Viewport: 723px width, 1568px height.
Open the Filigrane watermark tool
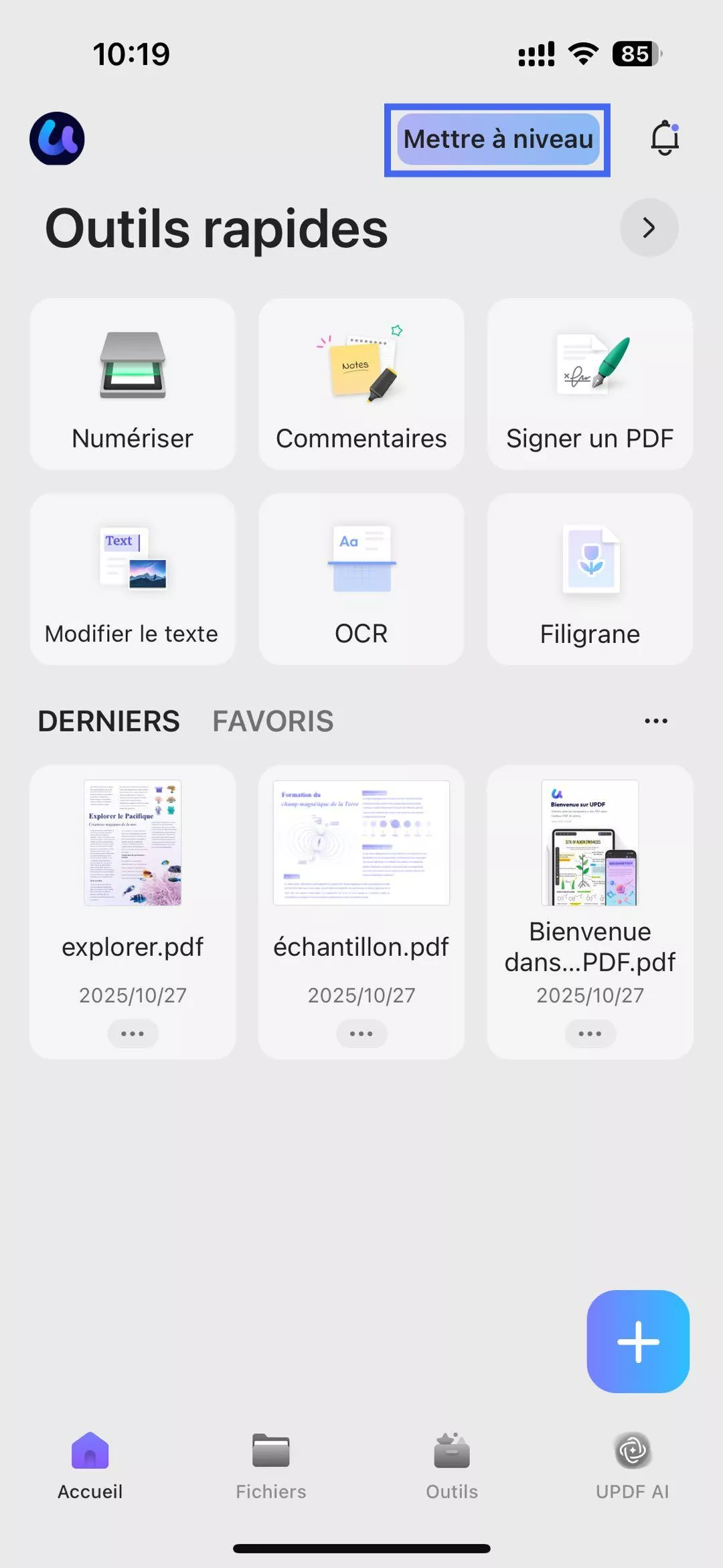590,579
